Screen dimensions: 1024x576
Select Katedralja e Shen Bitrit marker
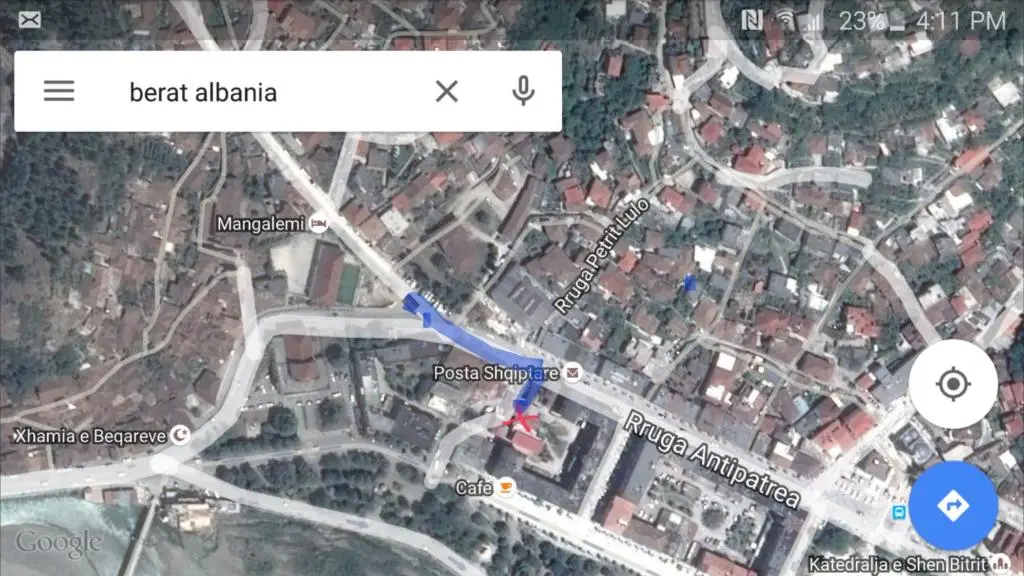click(1001, 562)
